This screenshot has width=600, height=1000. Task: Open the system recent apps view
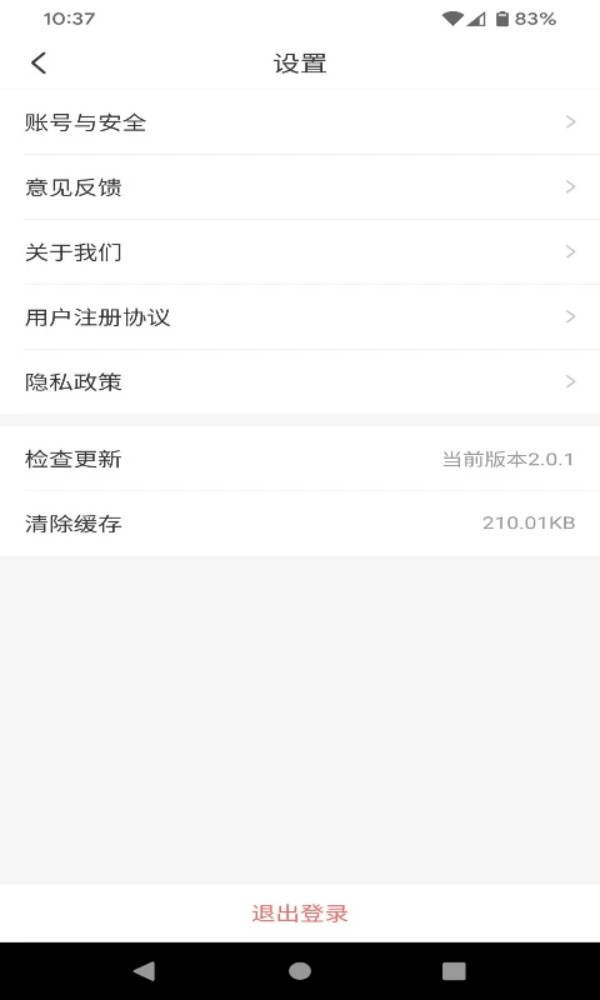pyautogui.click(x=454, y=971)
